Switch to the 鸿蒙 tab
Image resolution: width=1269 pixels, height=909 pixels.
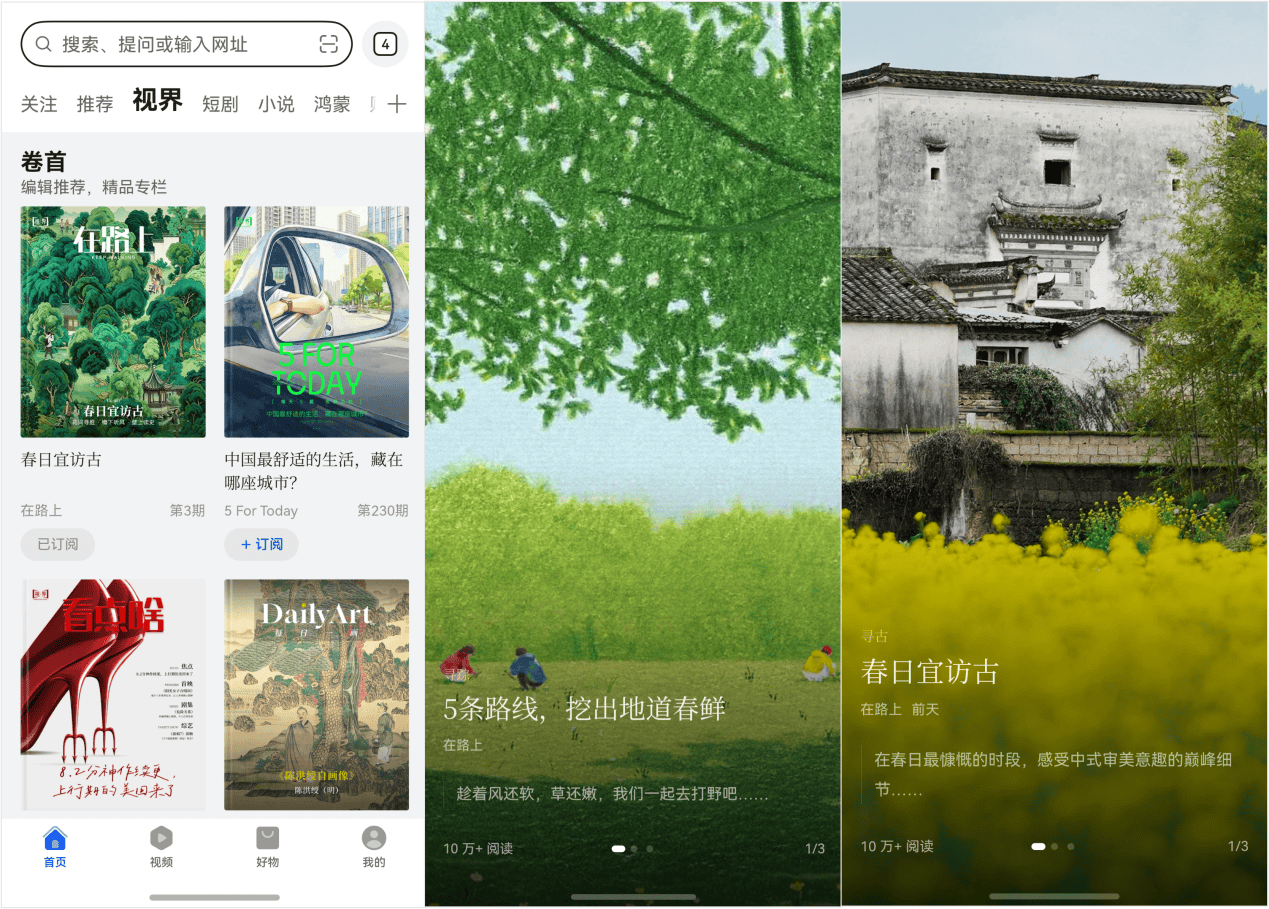[332, 104]
